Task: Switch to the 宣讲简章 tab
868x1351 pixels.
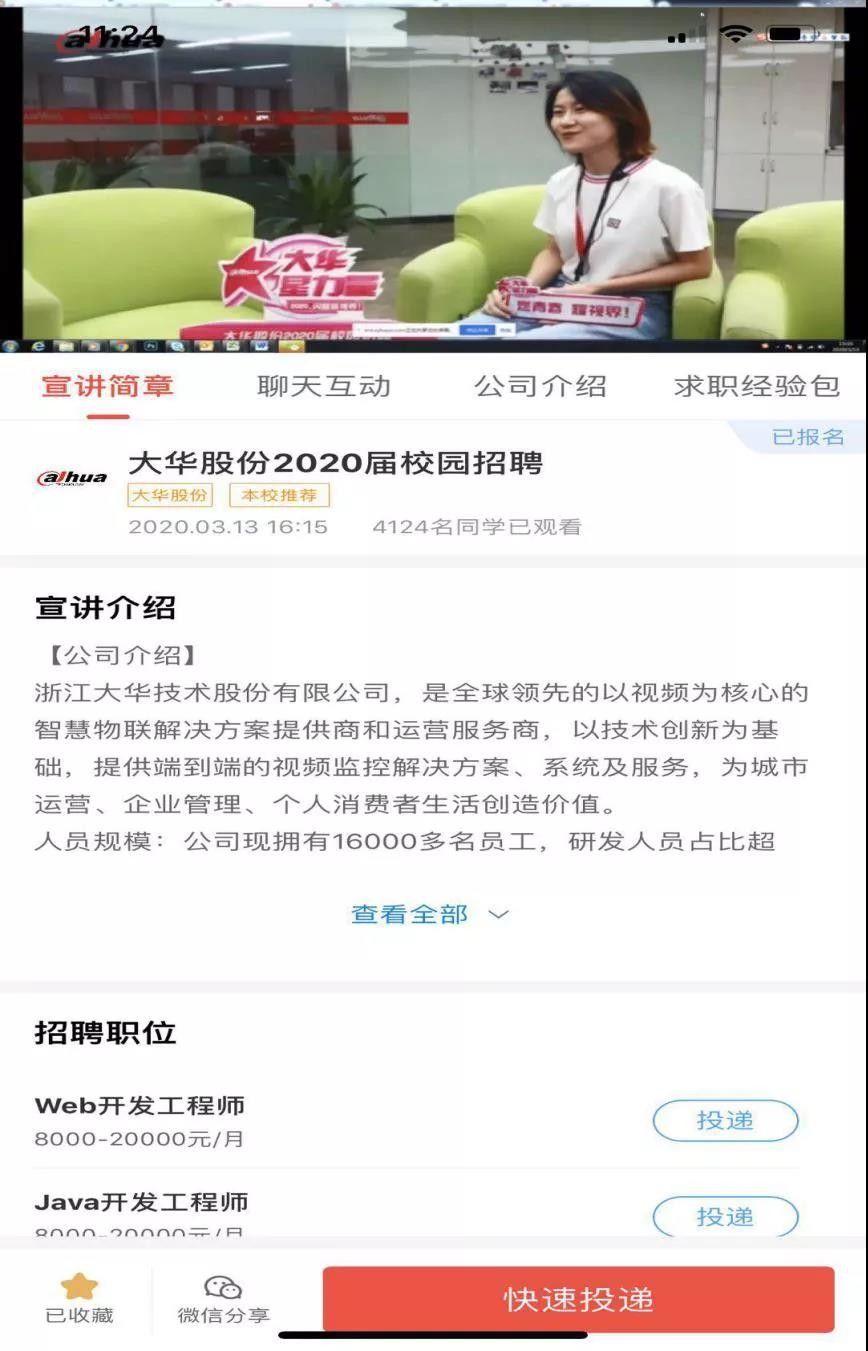Action: (107, 386)
